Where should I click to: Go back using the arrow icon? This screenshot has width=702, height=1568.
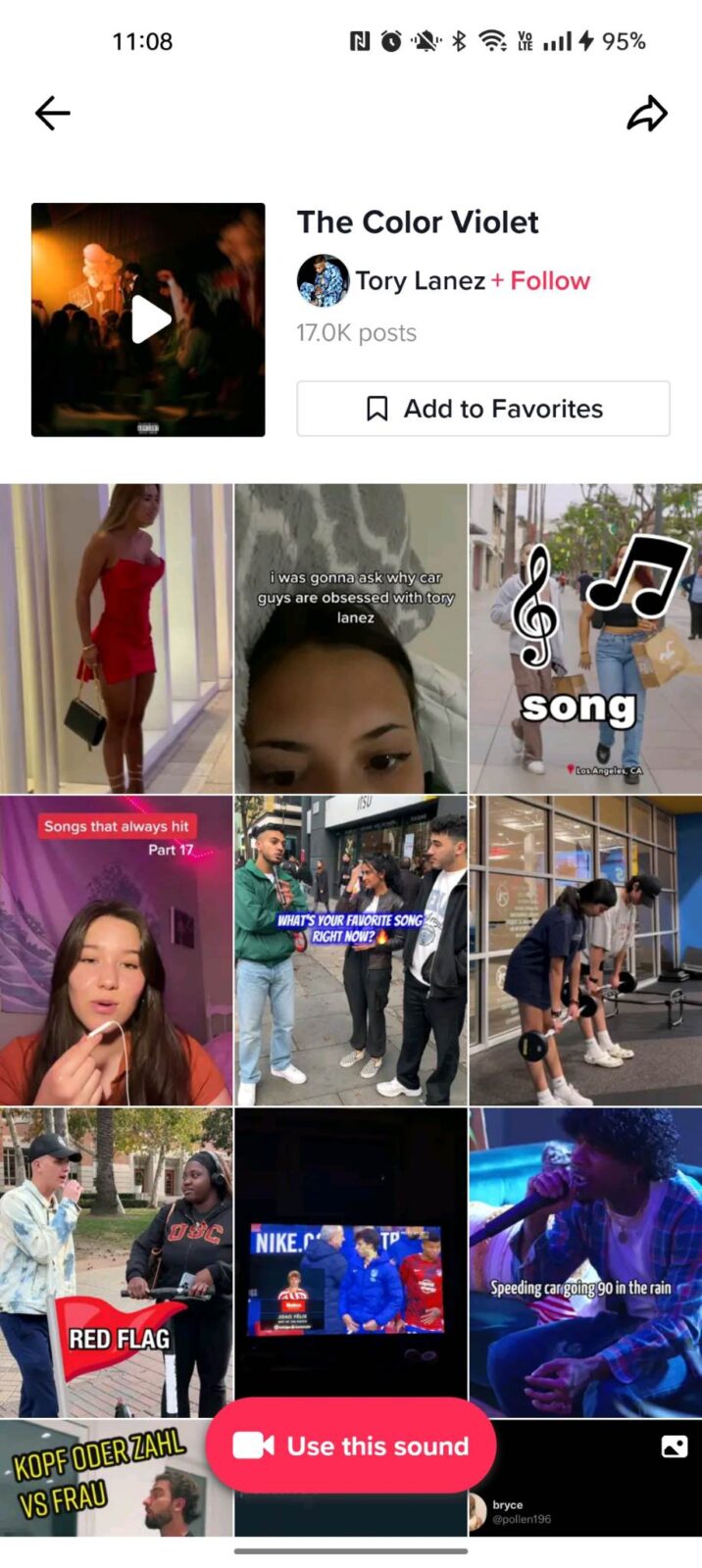coord(53,114)
